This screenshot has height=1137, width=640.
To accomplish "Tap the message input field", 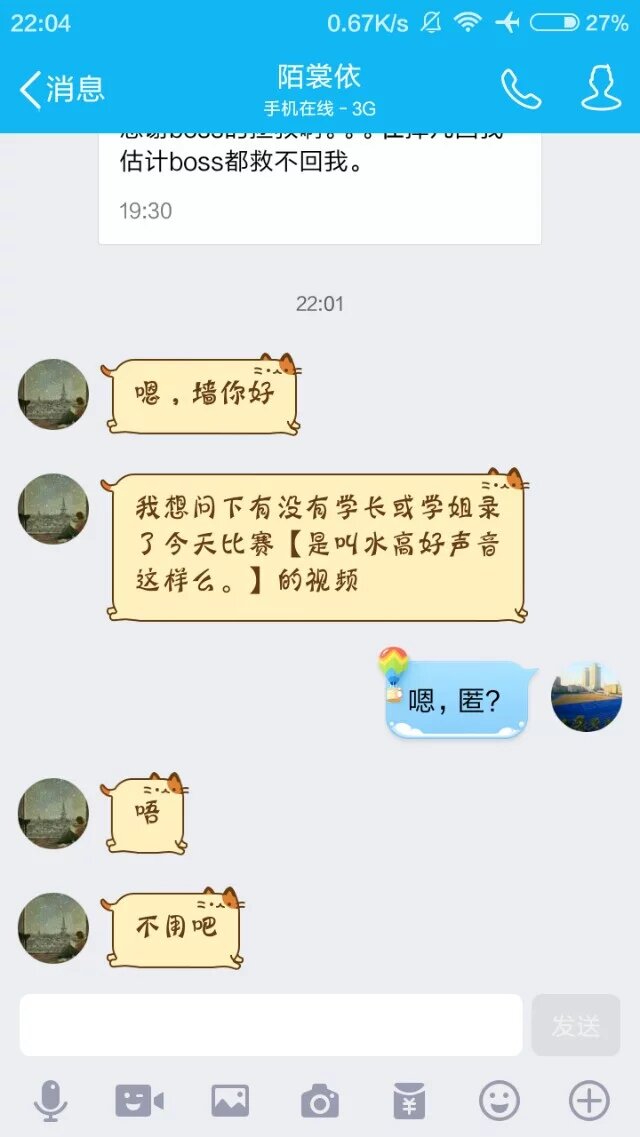I will [270, 1025].
